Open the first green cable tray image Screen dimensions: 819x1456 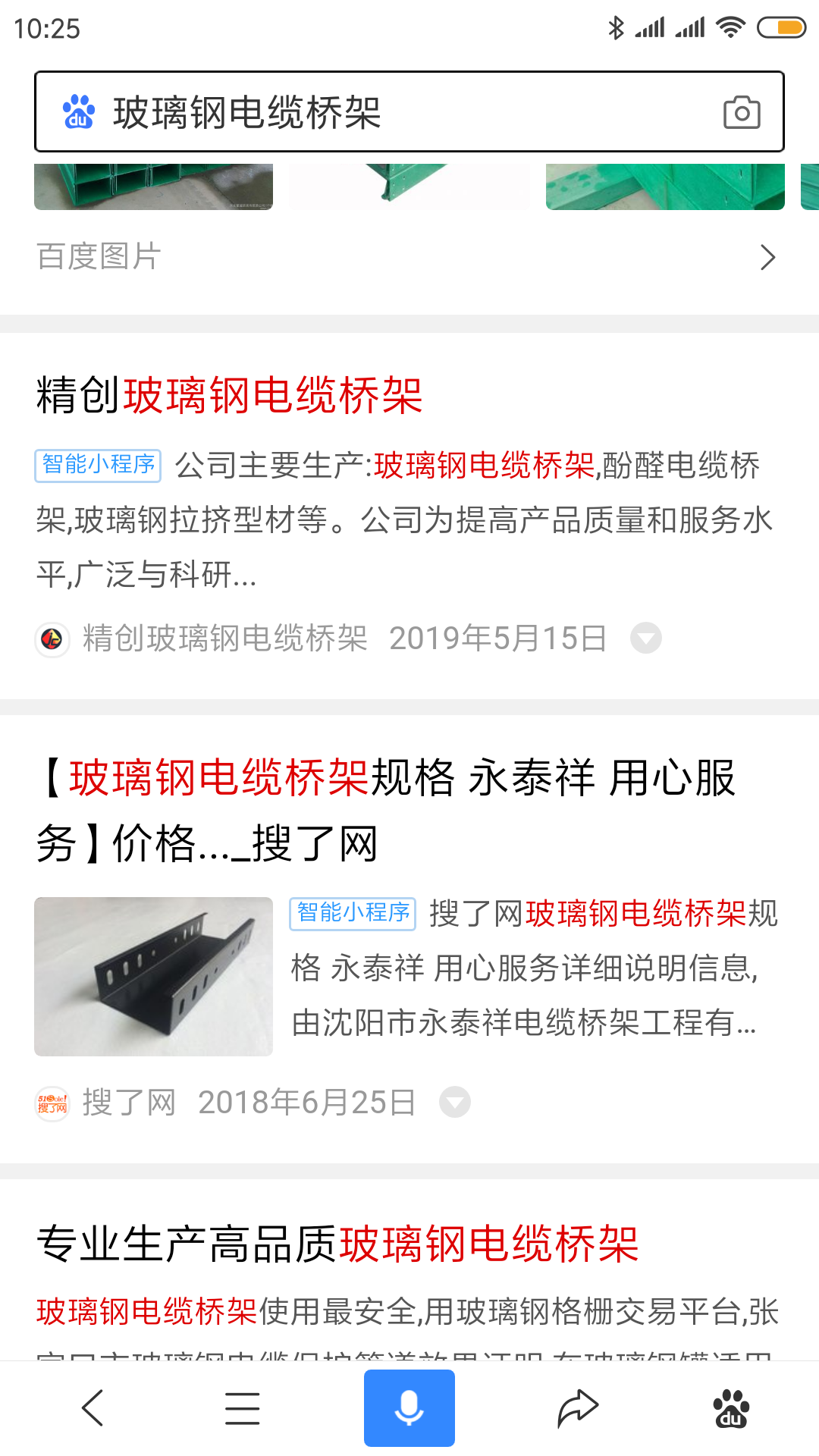(x=153, y=187)
